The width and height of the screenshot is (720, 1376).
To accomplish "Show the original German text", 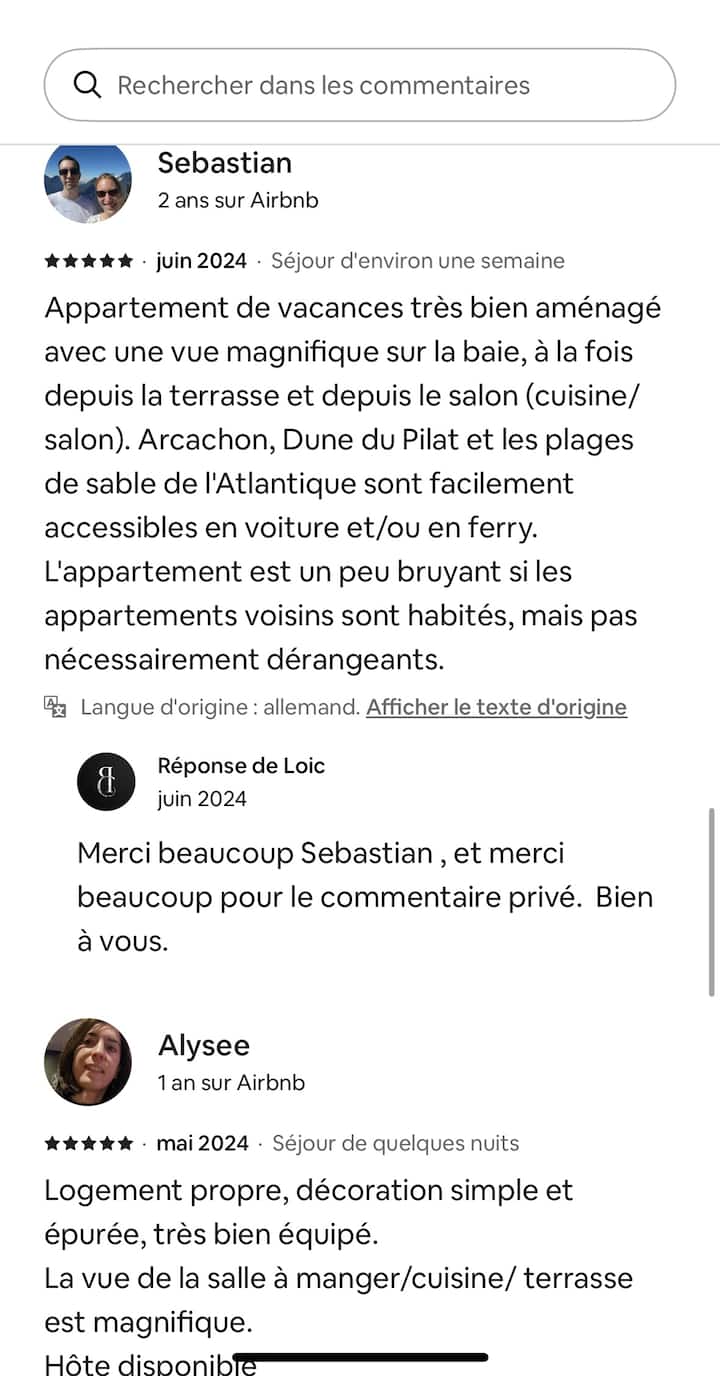I will point(496,707).
